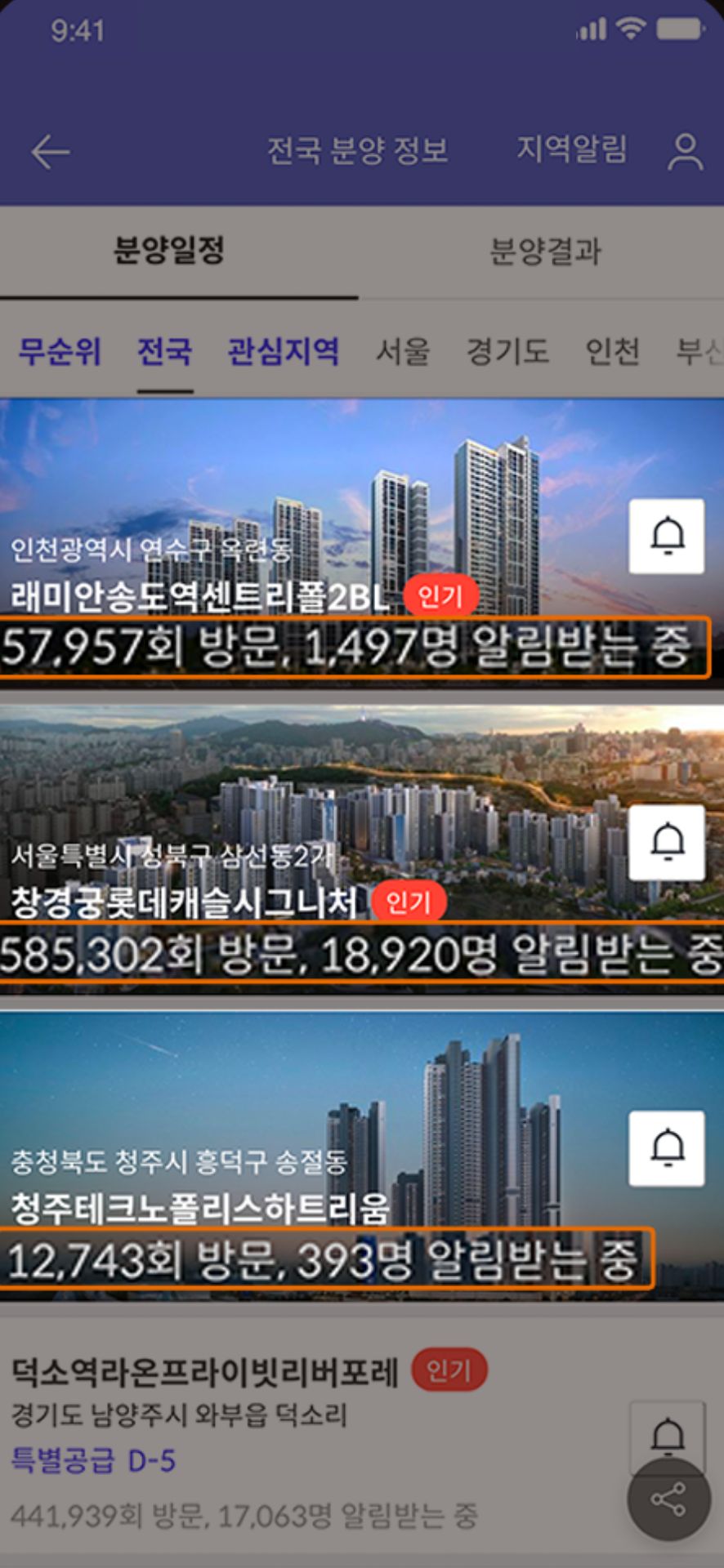Enable alert bell for 래미안송도역센트리폴2BL
Image resolution: width=724 pixels, height=1568 pixels.
[667, 536]
